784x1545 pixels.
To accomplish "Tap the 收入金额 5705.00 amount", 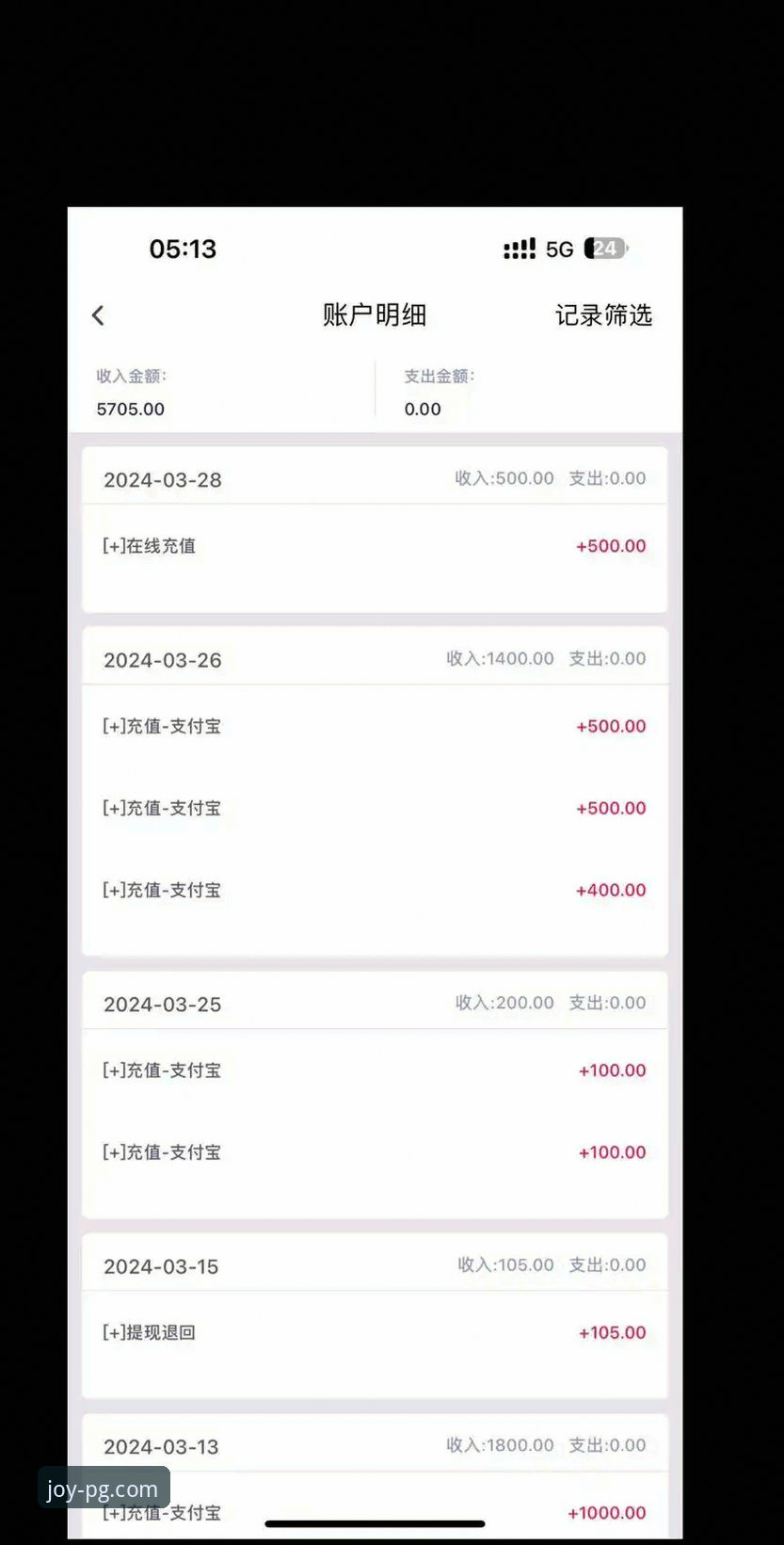I will click(130, 409).
